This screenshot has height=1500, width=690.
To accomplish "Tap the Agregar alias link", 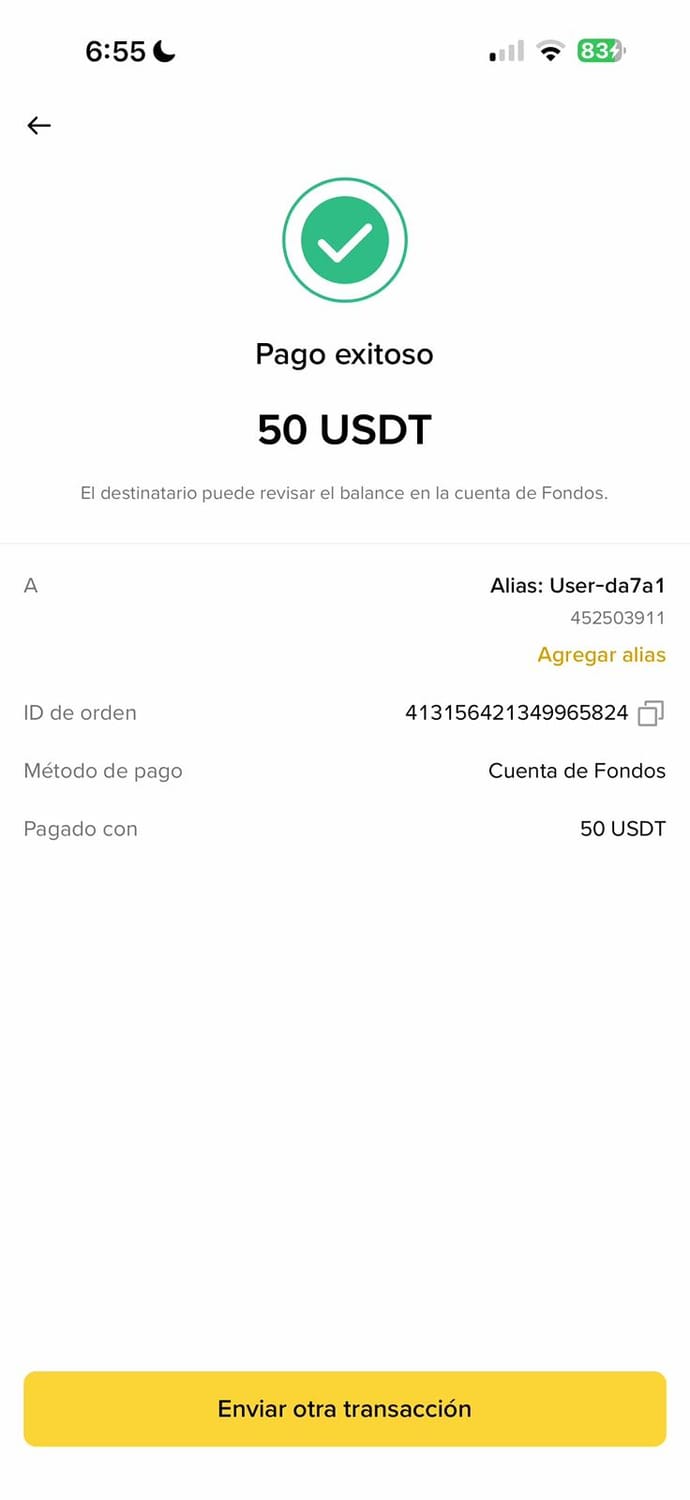I will [x=601, y=655].
